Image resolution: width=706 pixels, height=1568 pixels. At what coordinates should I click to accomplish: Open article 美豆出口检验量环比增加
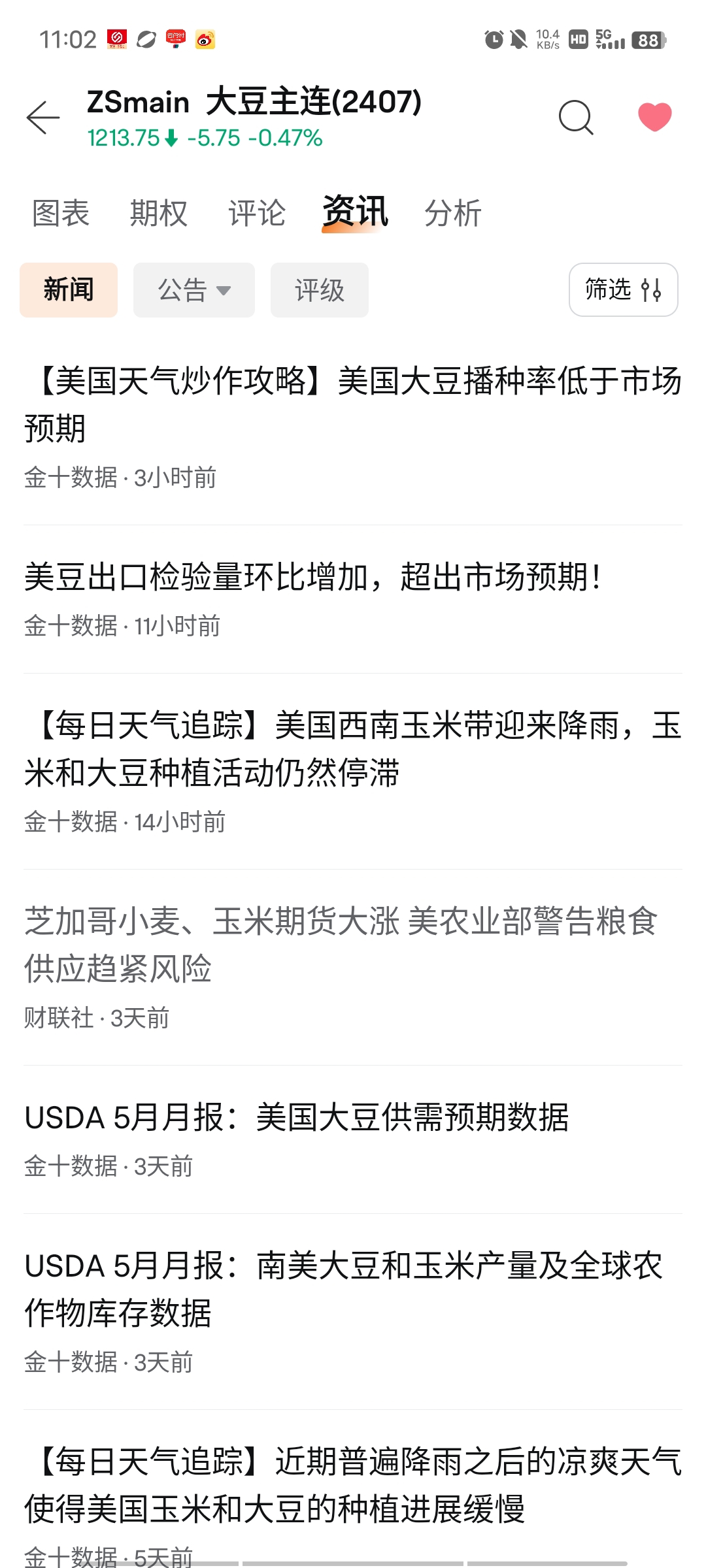click(x=353, y=599)
